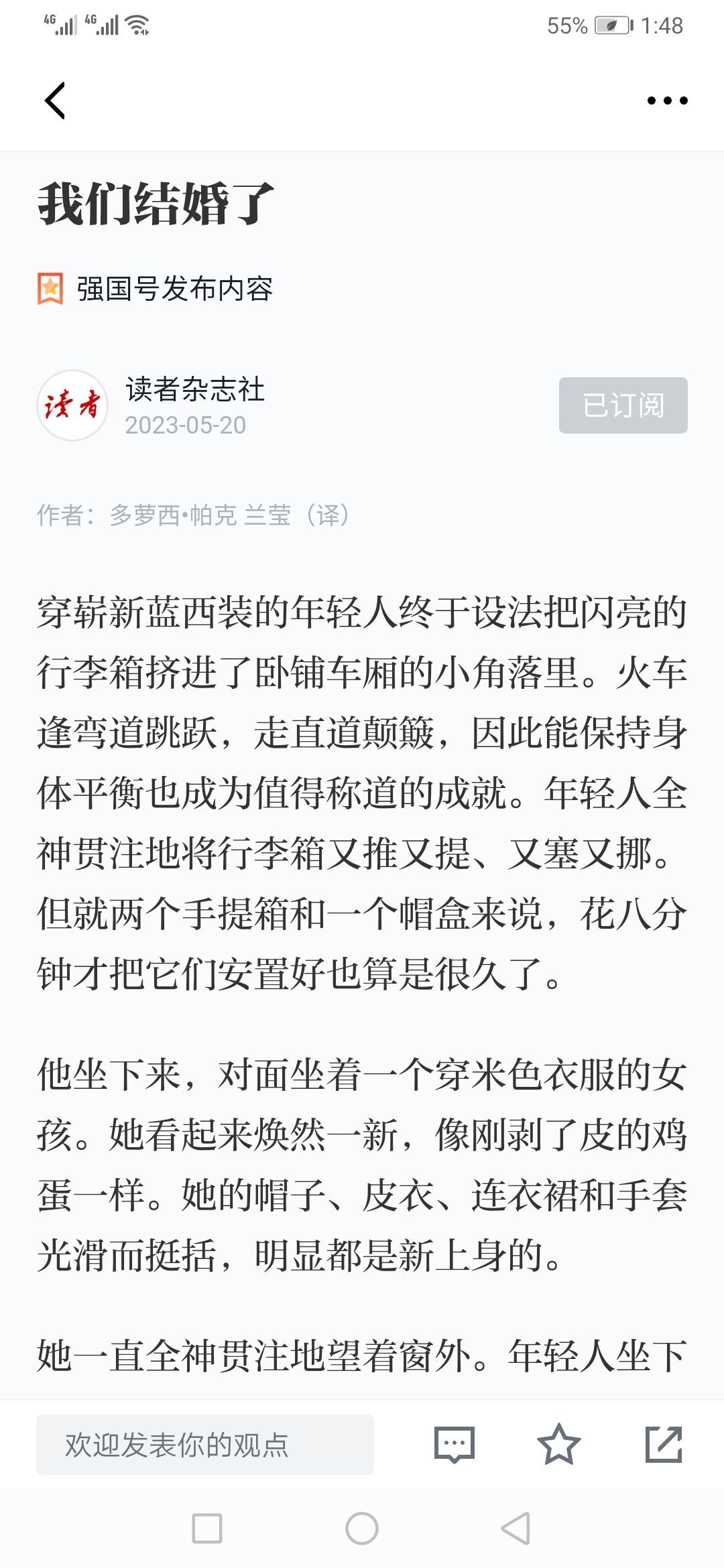The width and height of the screenshot is (724, 1568).
Task: Tap the 已订阅 subscription button
Action: pyautogui.click(x=623, y=405)
